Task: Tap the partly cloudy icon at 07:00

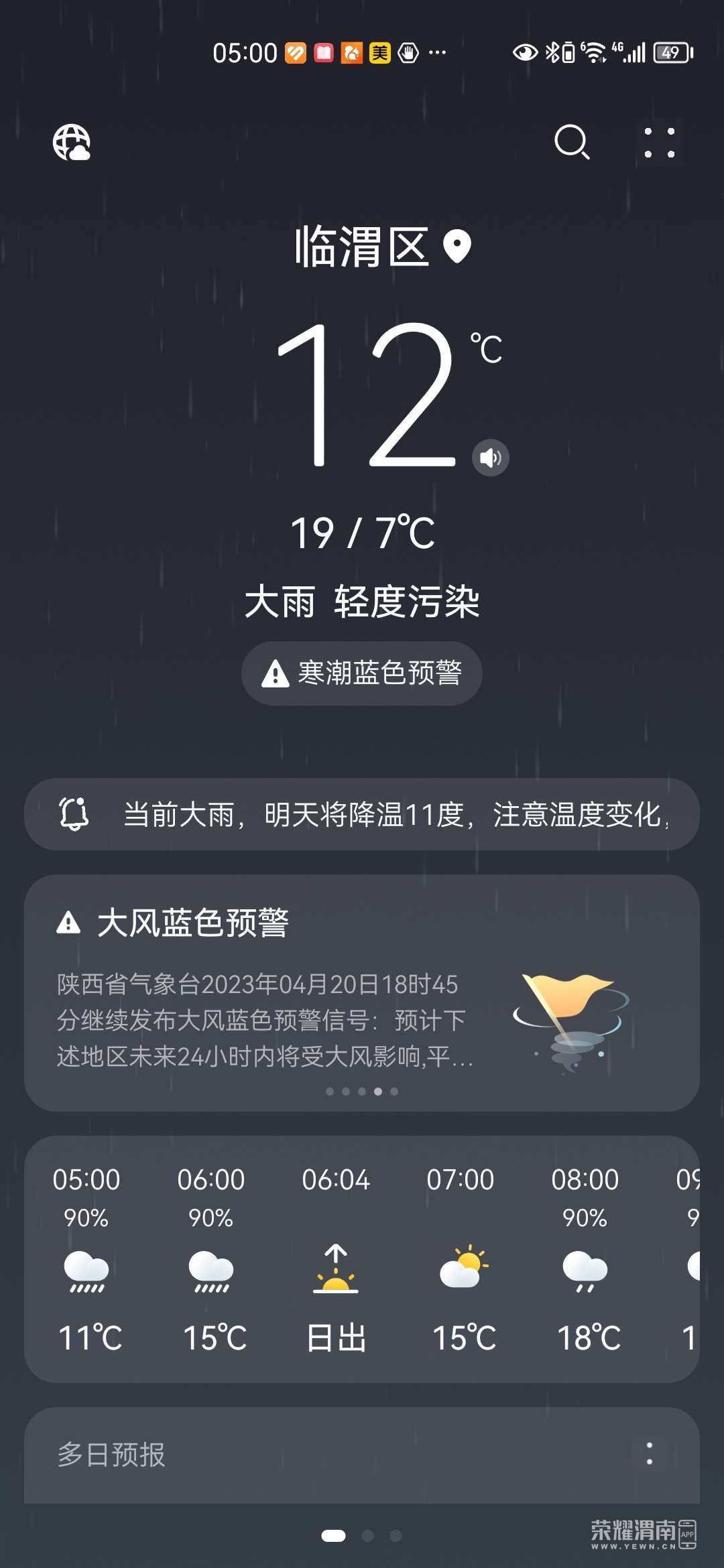Action: point(464,1266)
